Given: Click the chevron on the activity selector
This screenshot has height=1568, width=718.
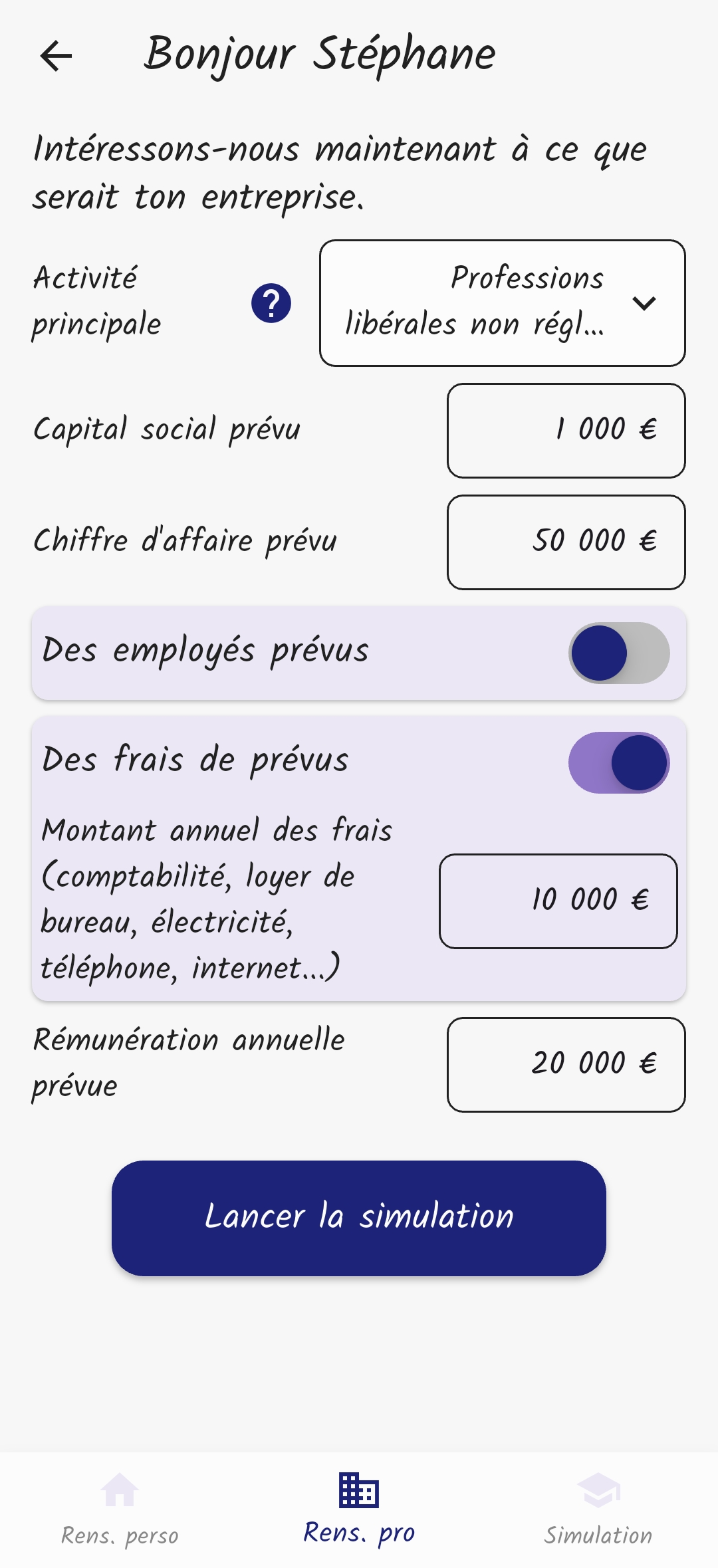Looking at the screenshot, I should pos(646,304).
